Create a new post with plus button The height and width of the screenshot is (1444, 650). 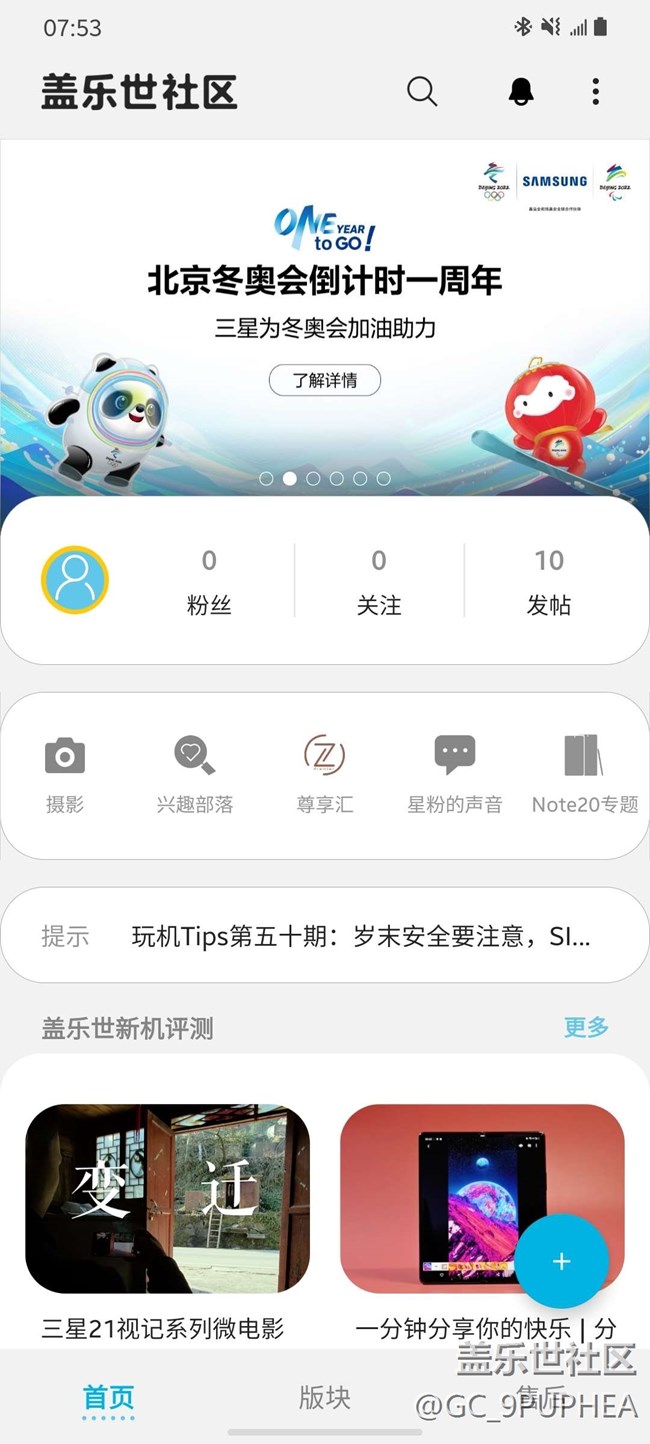[x=561, y=1261]
